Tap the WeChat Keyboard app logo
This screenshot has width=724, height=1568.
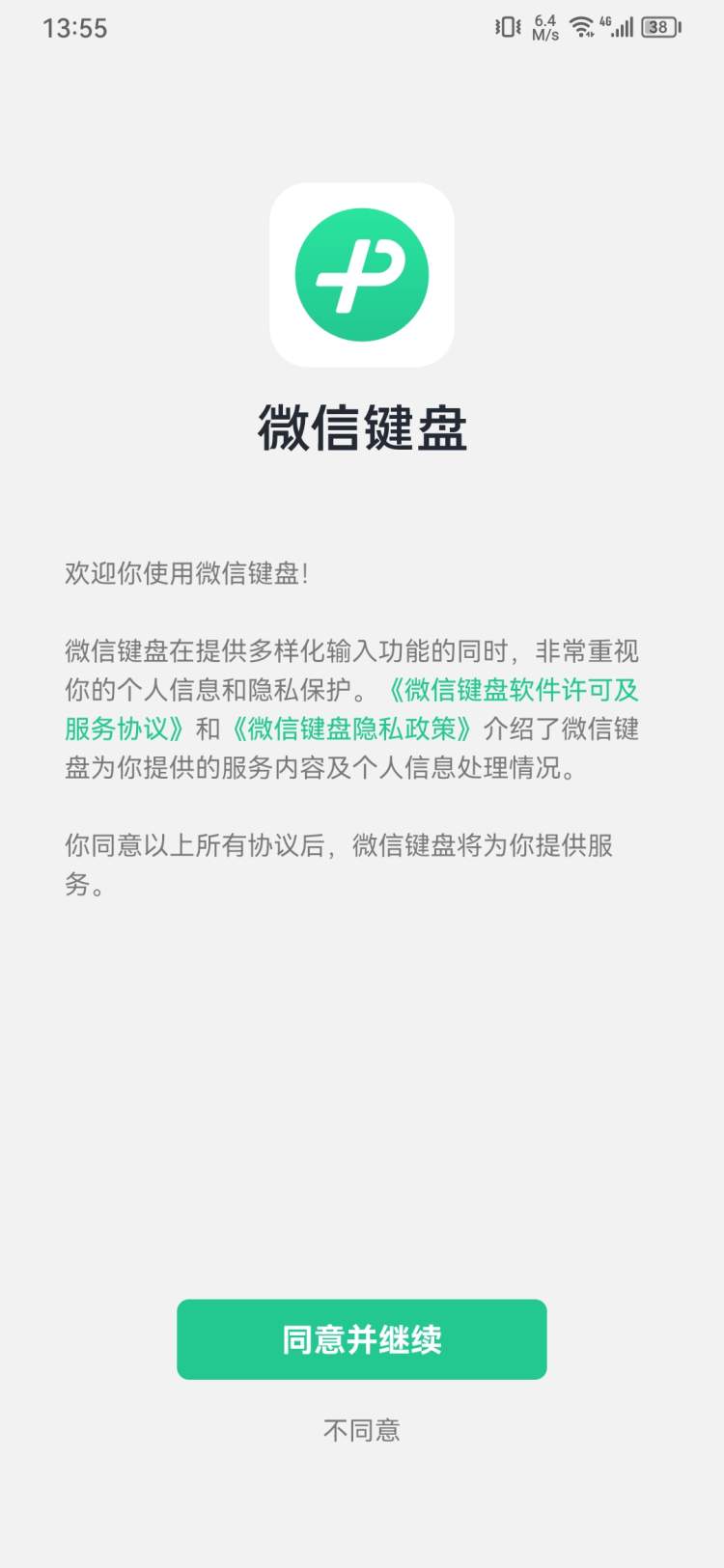tap(362, 273)
